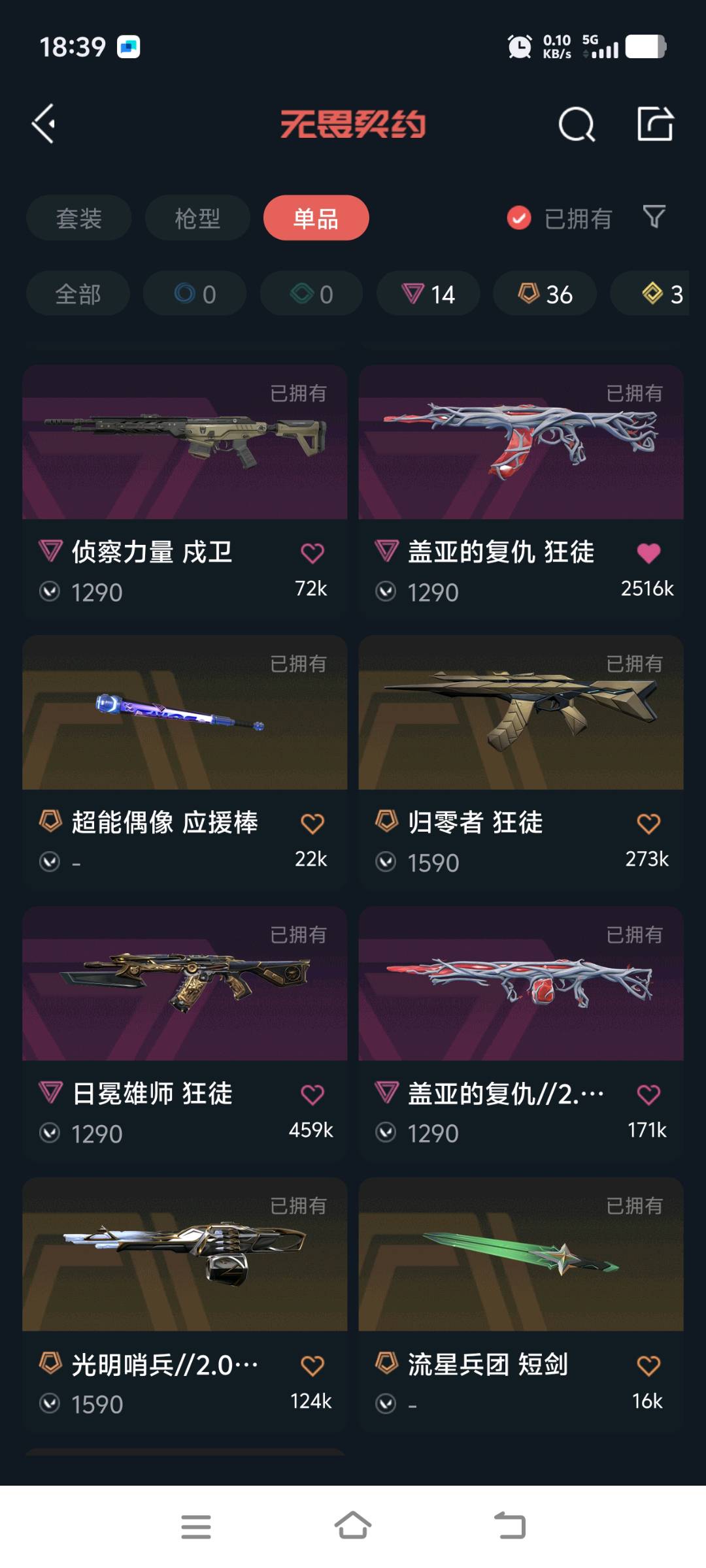706x1568 pixels.
Task: Open the 光明哨兵//2.0 skin card
Action: pyautogui.click(x=184, y=1304)
